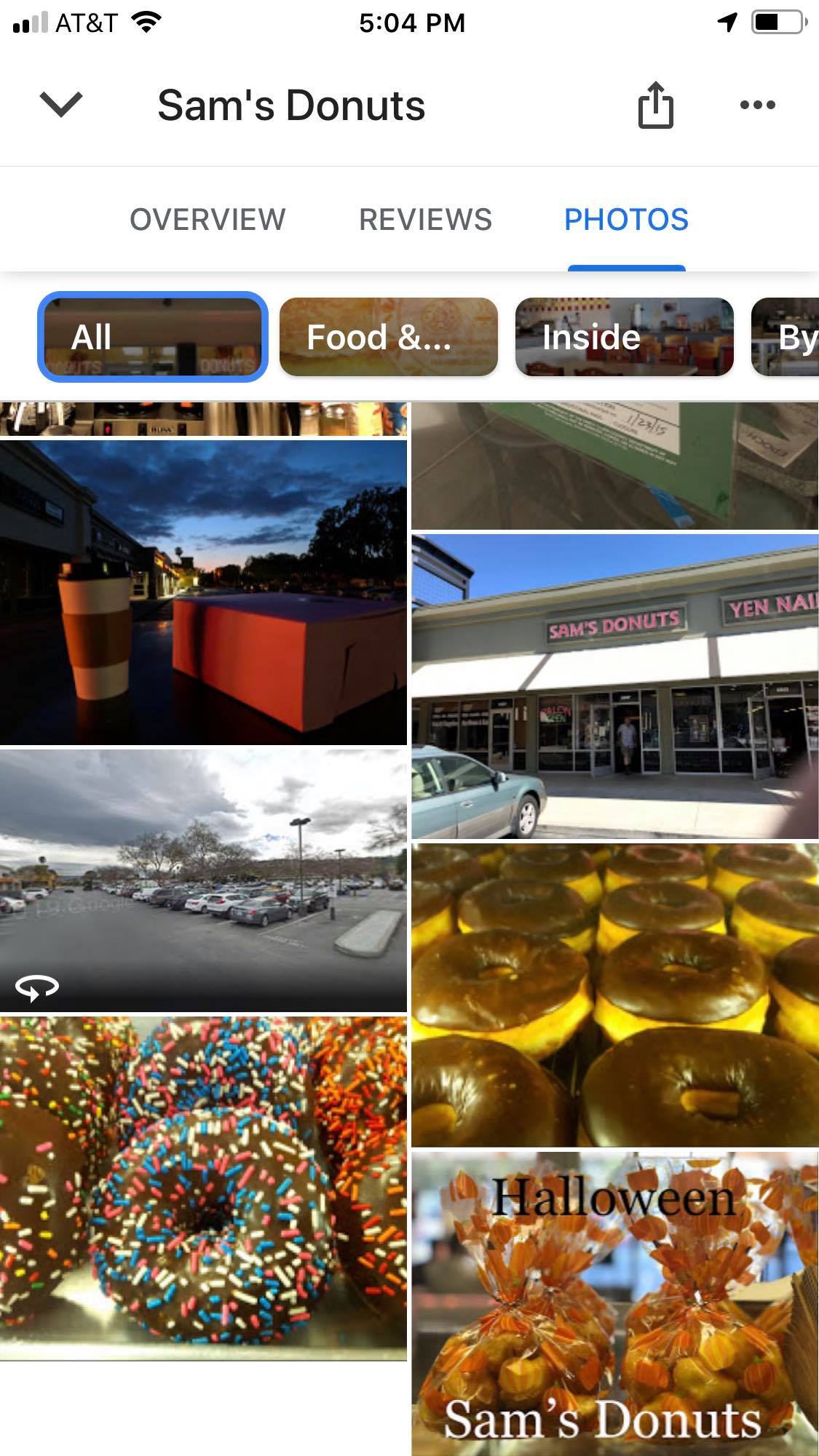
Task: Open the three-dot more options menu
Action: (x=757, y=106)
